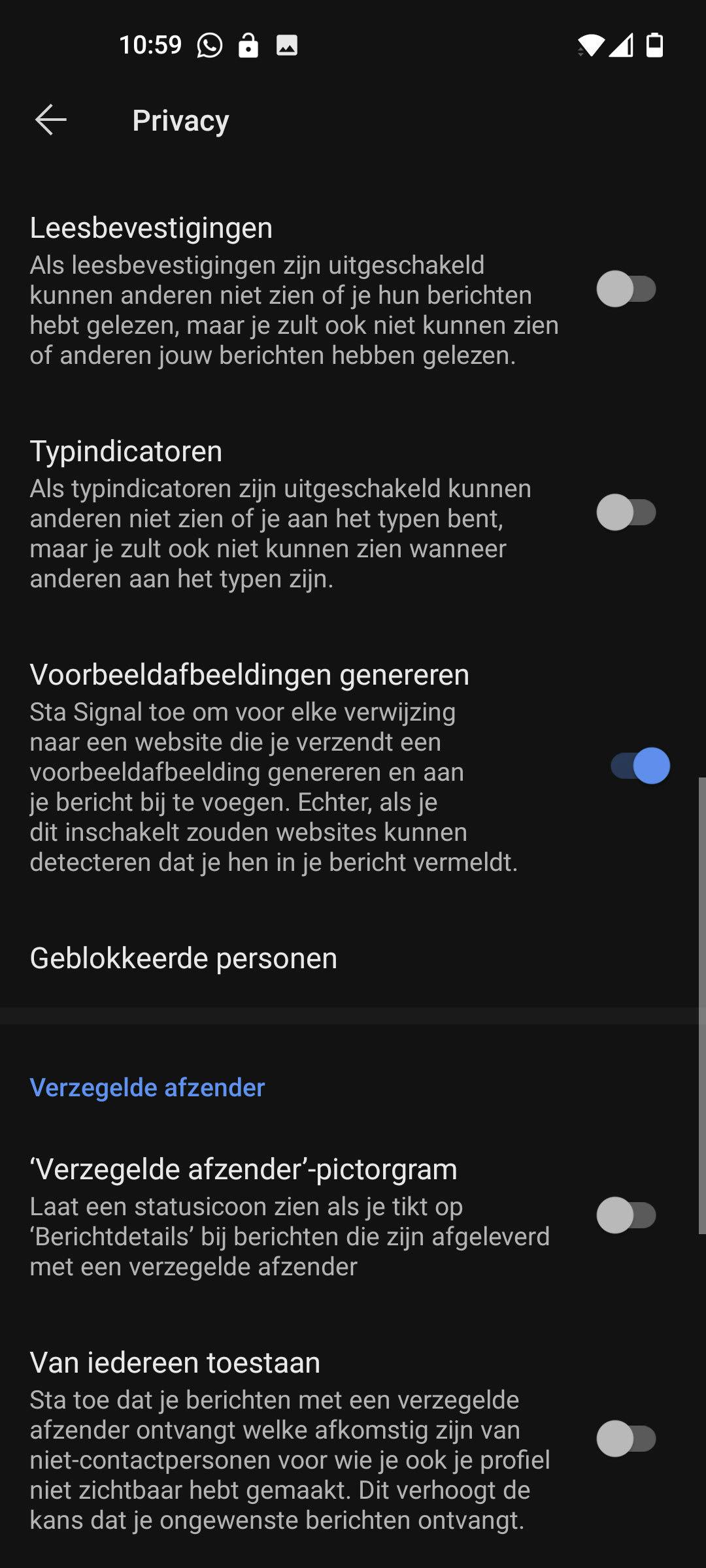Disable Voorbeeldafbeeldingen genereren
Screen dimensions: 706x1568
click(x=640, y=766)
